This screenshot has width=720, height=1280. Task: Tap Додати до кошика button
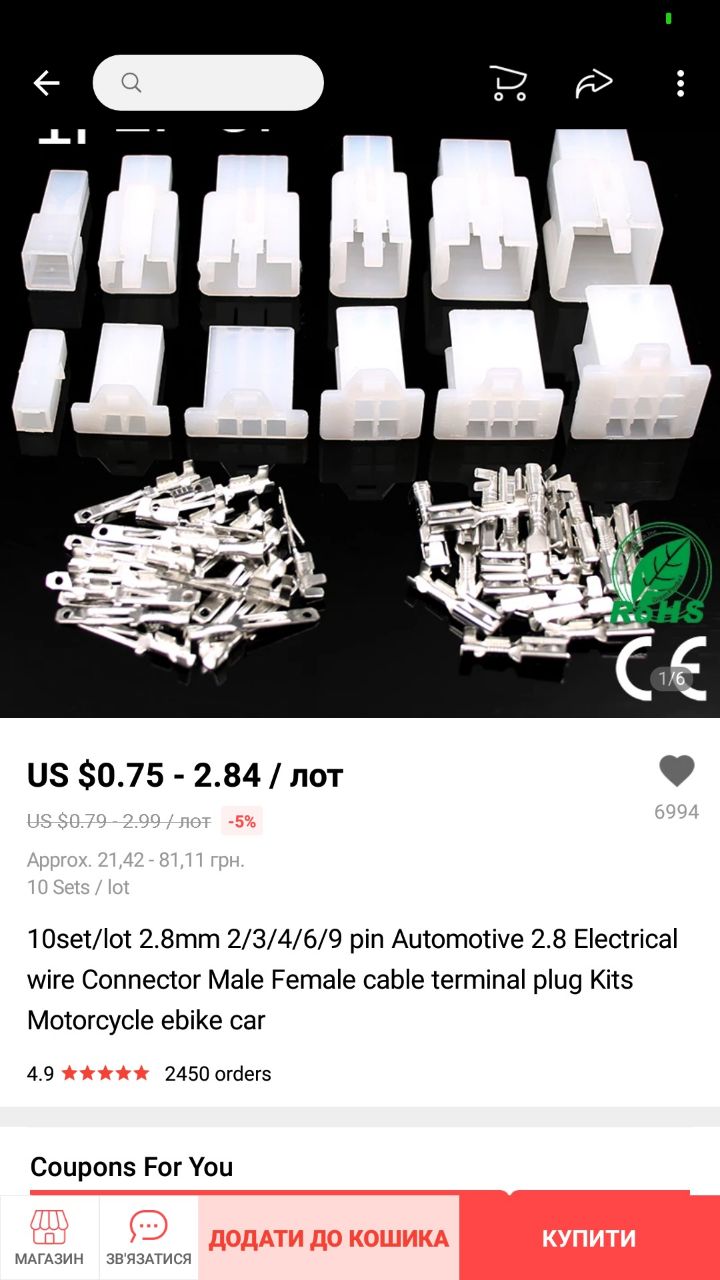pos(329,1238)
